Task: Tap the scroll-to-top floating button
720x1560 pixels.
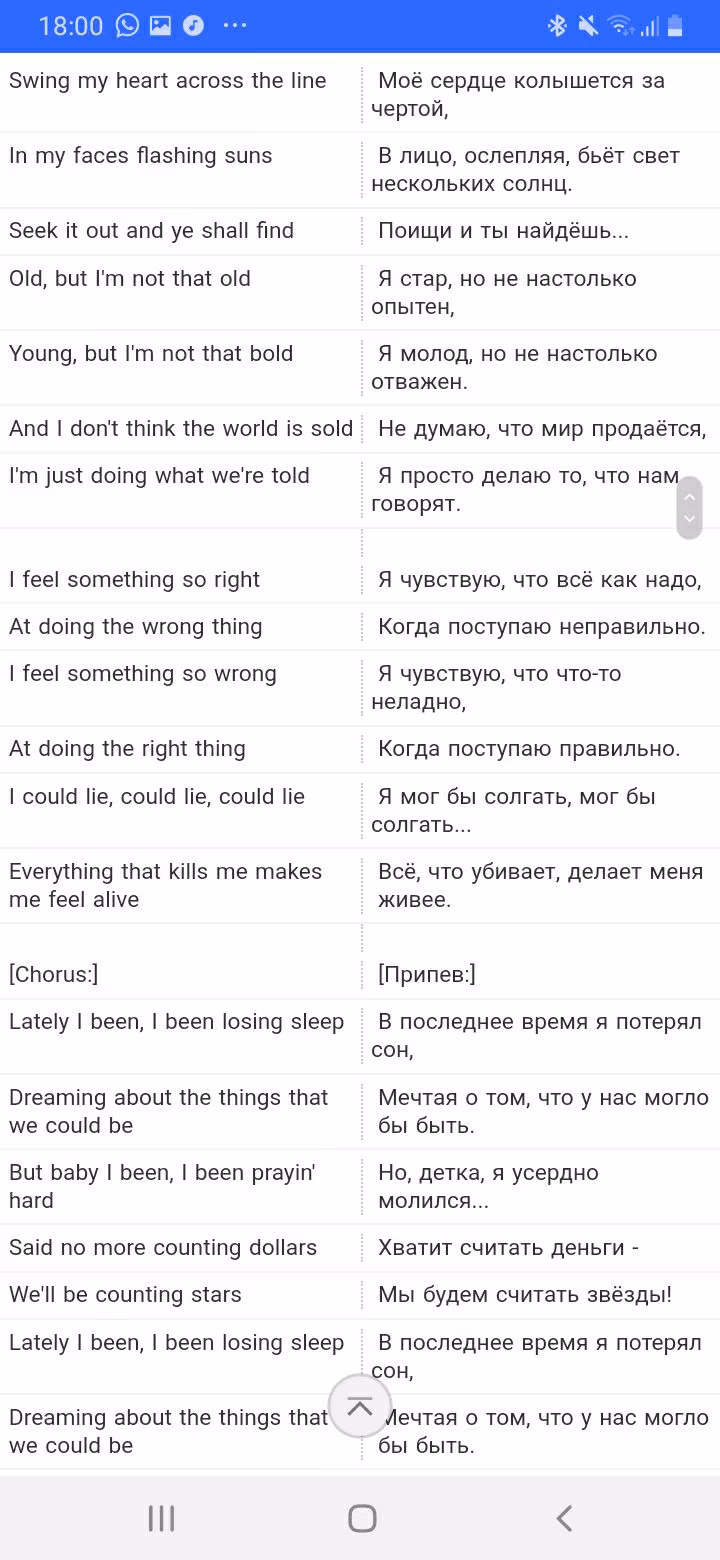Action: 360,1406
